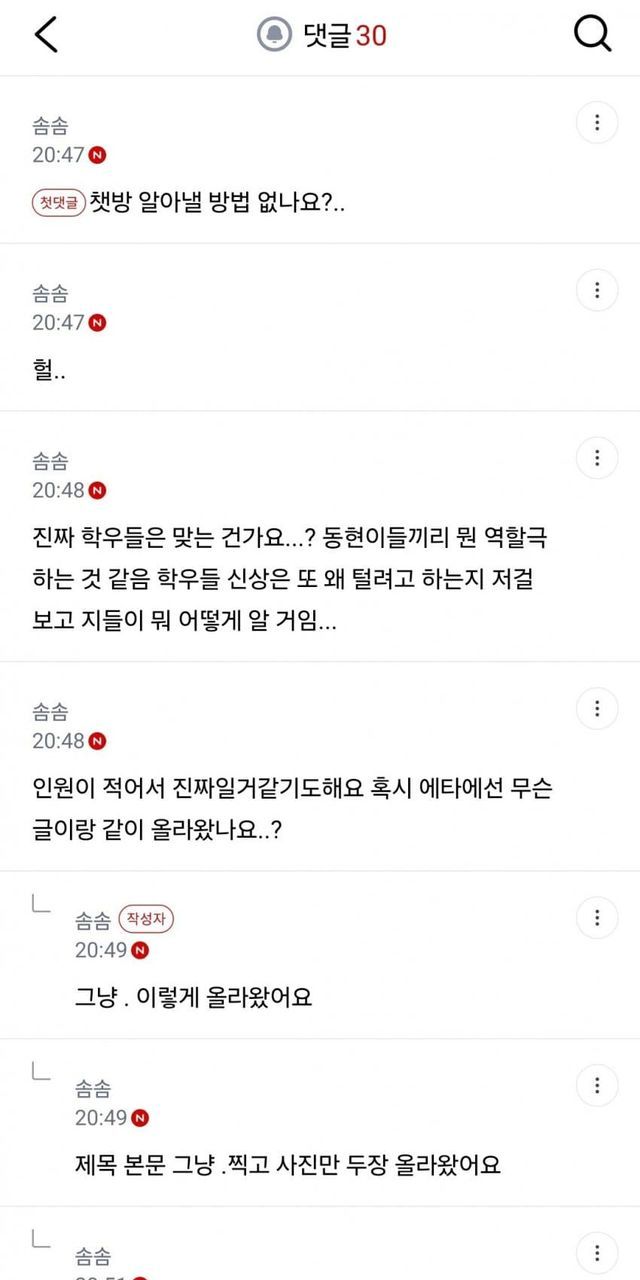Viewport: 640px width, 1280px height.
Task: Open overflow menu for '인원이 적어서' comment
Action: tap(597, 708)
